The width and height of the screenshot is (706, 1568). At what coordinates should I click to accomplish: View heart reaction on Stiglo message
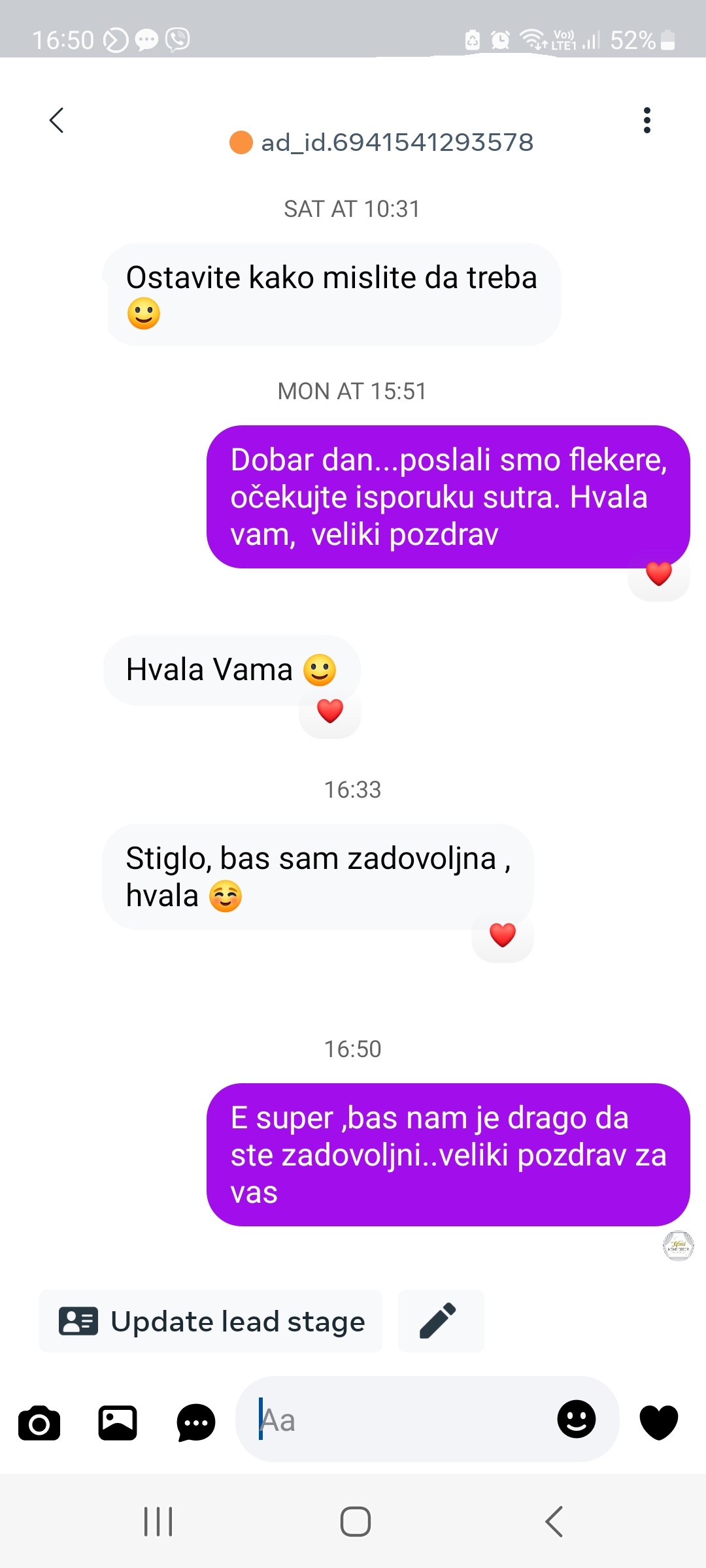[503, 935]
